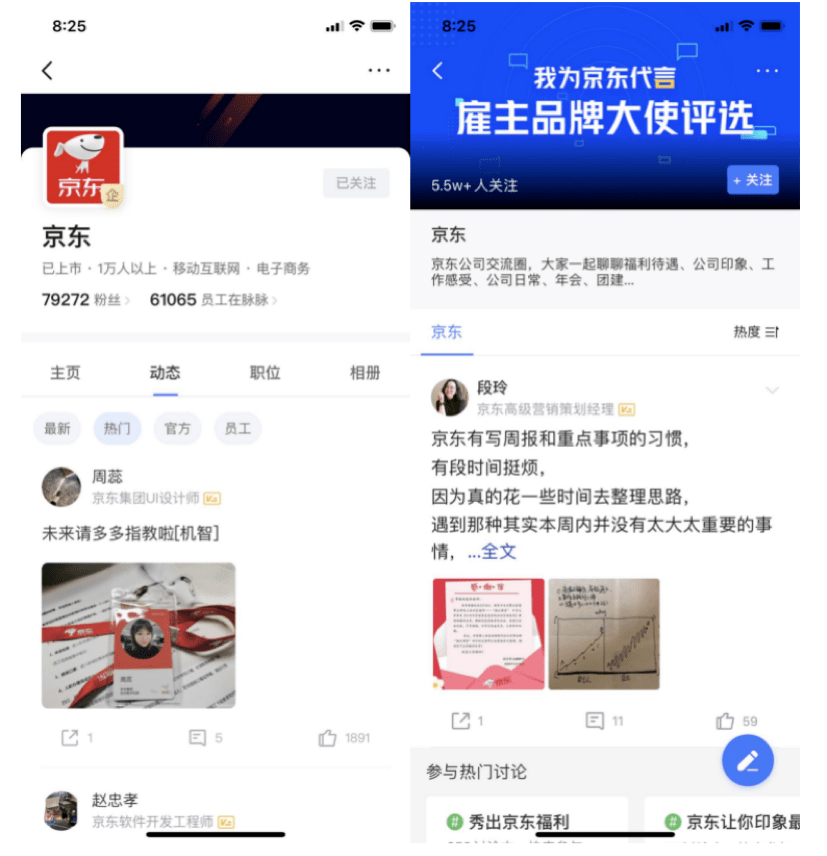Viewport: 827px width, 856px height.
Task: Compose a new post with pencil button
Action: 748,761
